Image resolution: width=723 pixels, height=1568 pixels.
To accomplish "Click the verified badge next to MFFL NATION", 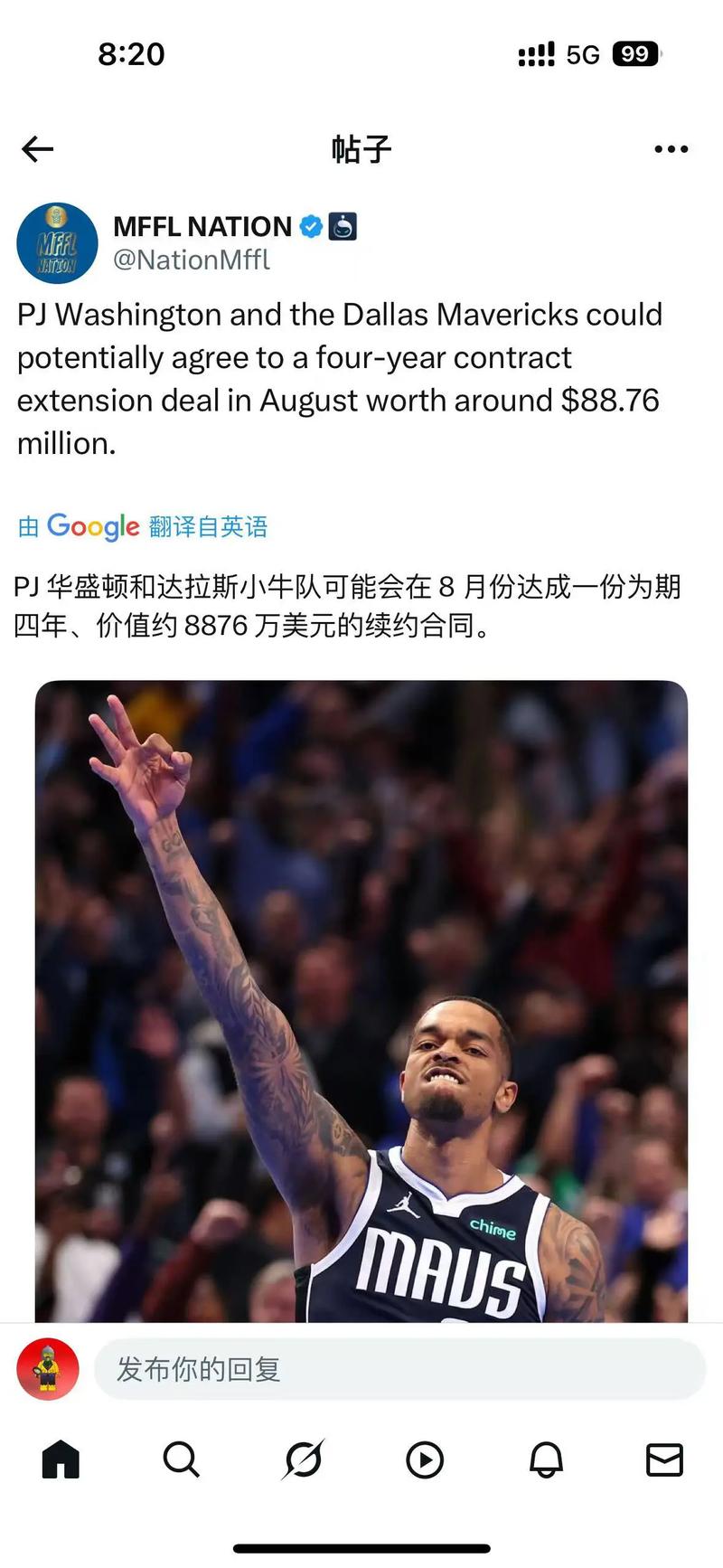I will click(309, 226).
